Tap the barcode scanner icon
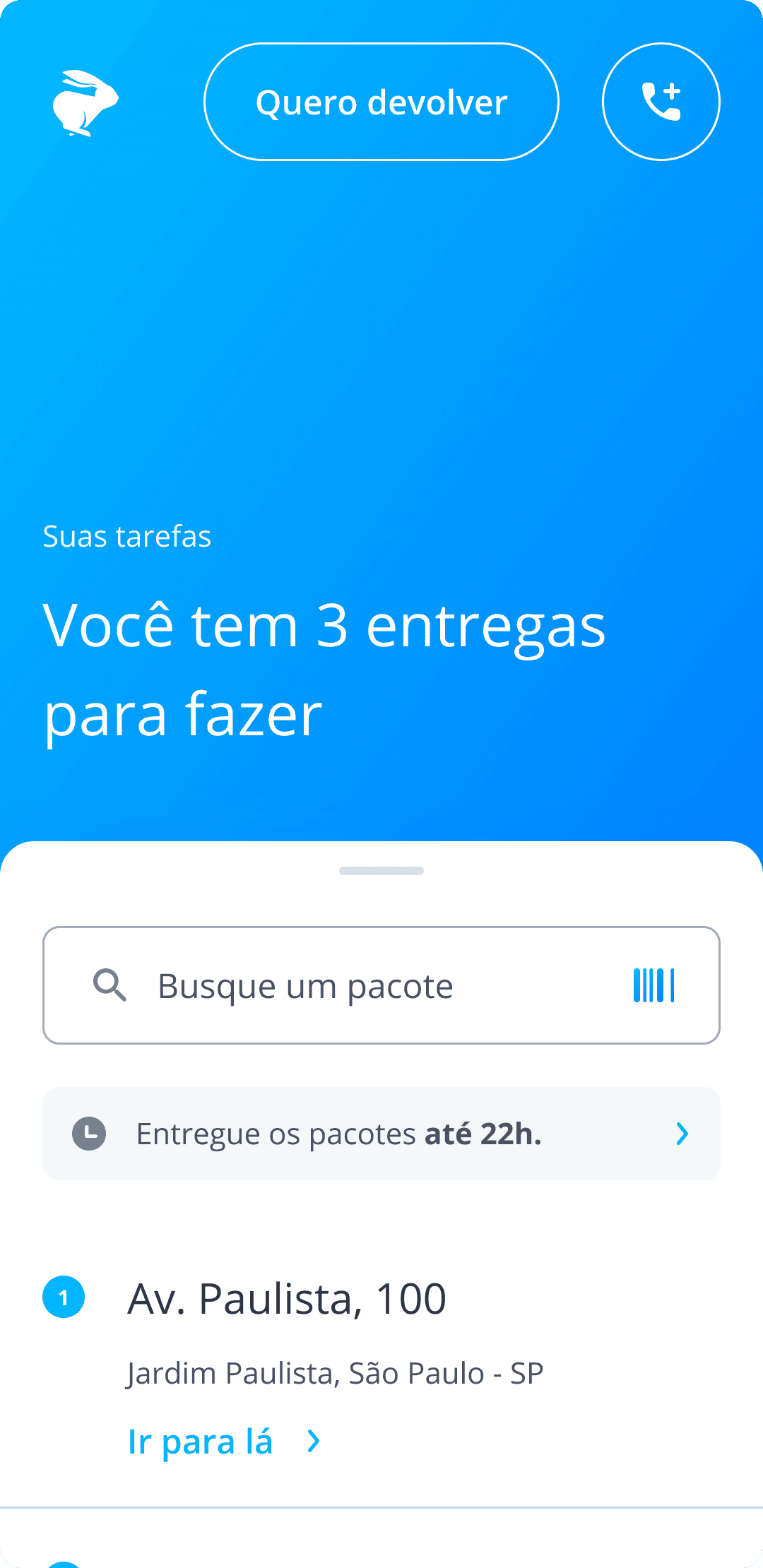The width and height of the screenshot is (763, 1568). click(653, 985)
